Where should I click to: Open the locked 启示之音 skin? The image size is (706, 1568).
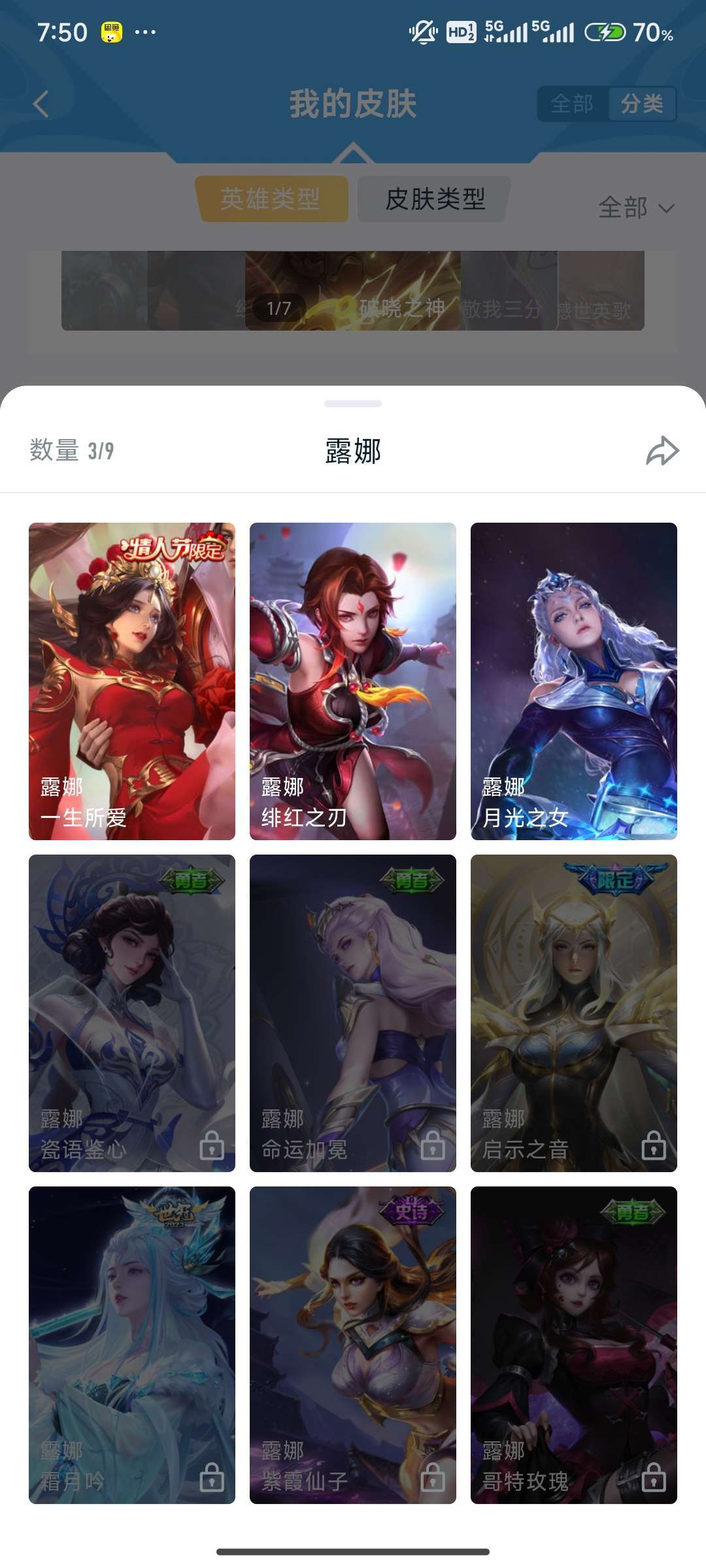pyautogui.click(x=573, y=1013)
